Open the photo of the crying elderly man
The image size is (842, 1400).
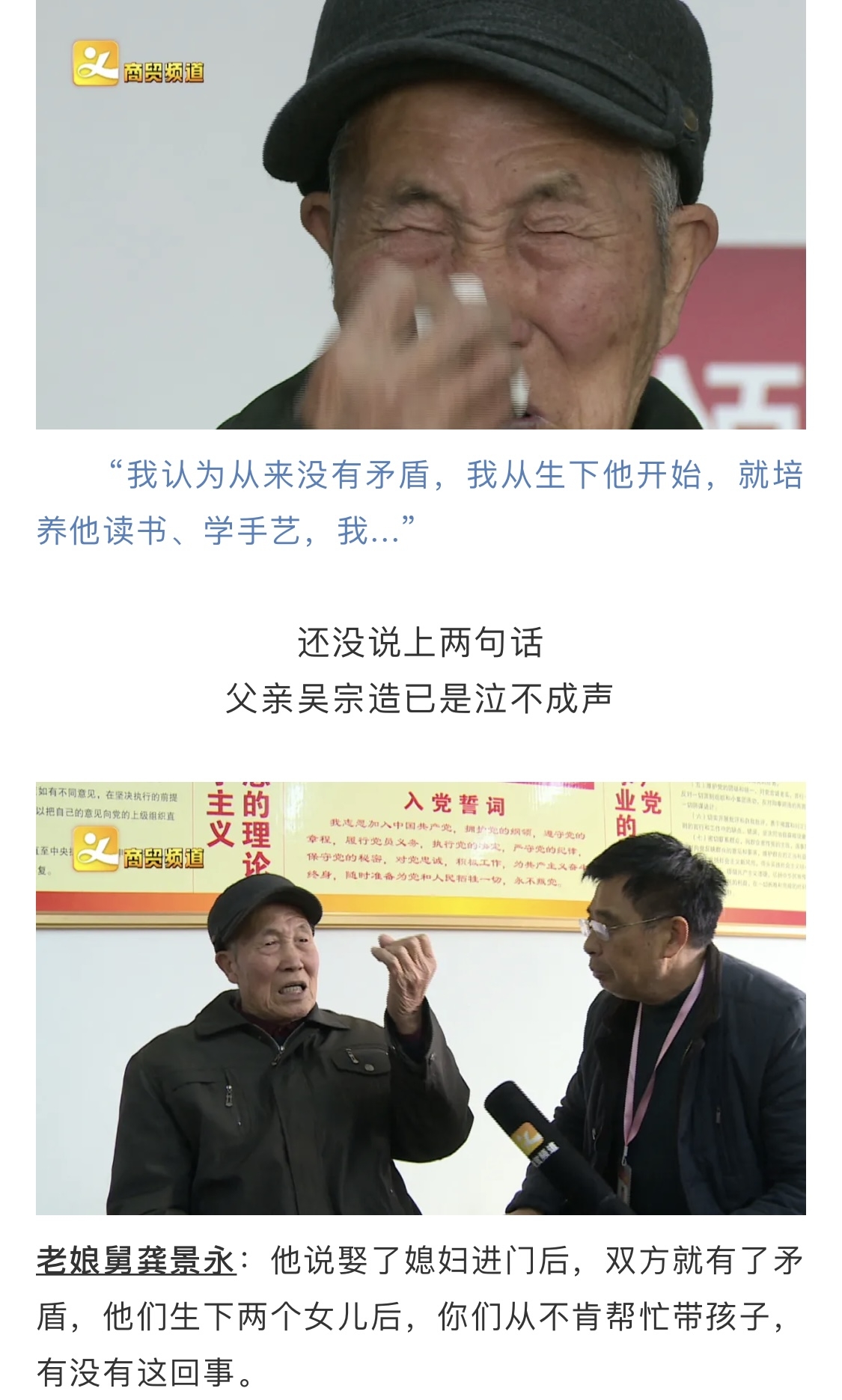(x=421, y=214)
